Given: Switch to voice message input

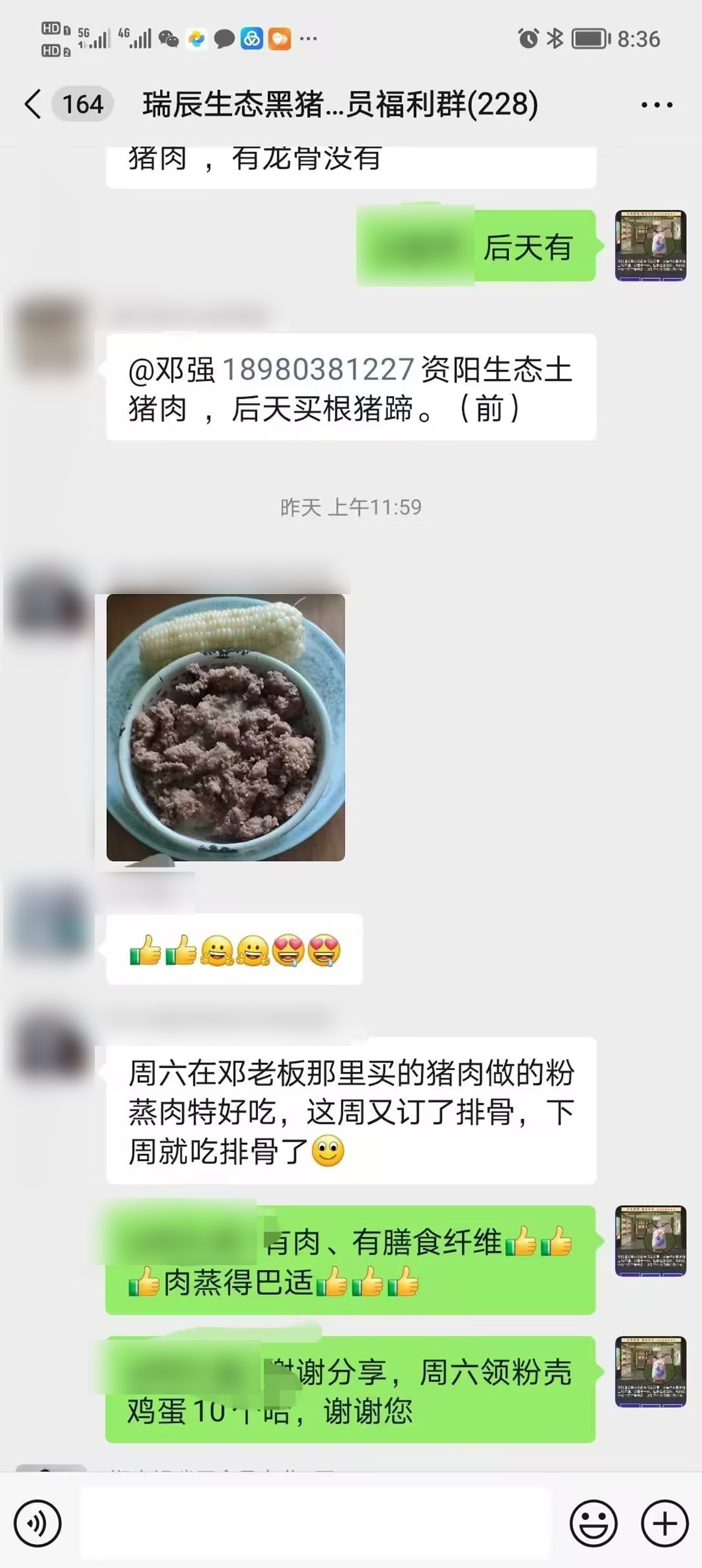Looking at the screenshot, I should [38, 1523].
